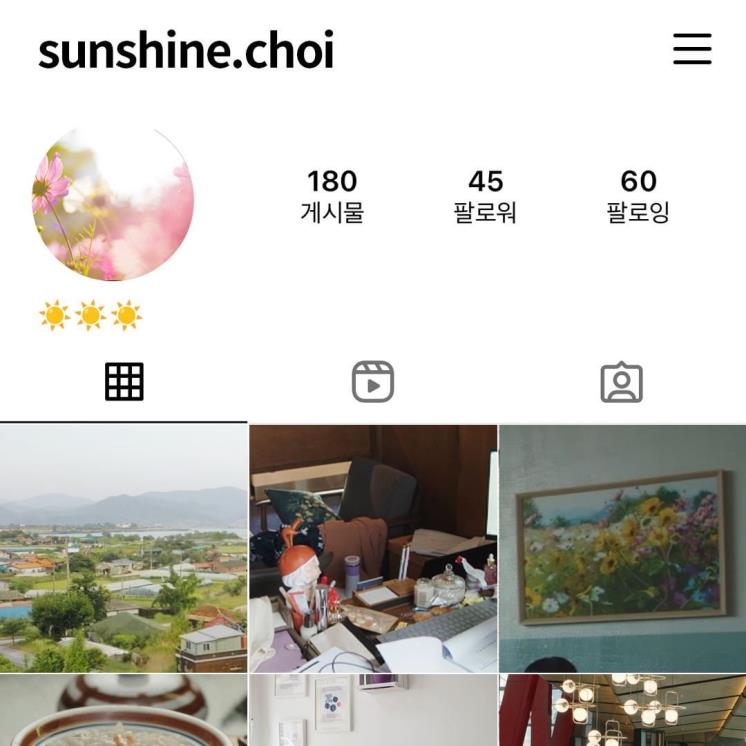This screenshot has width=746, height=746.
Task: Open the 60 팔로잉 following list
Action: (x=638, y=195)
